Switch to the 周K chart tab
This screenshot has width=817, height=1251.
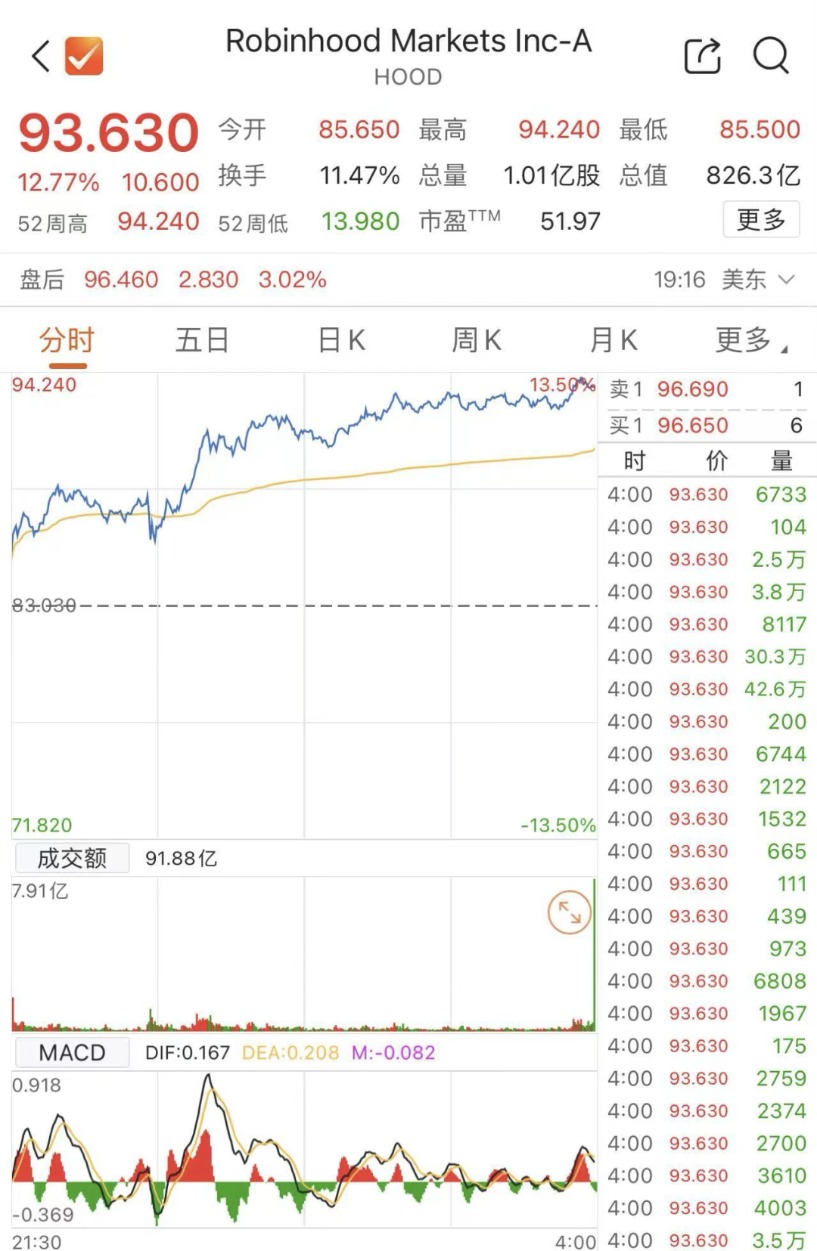tap(476, 341)
